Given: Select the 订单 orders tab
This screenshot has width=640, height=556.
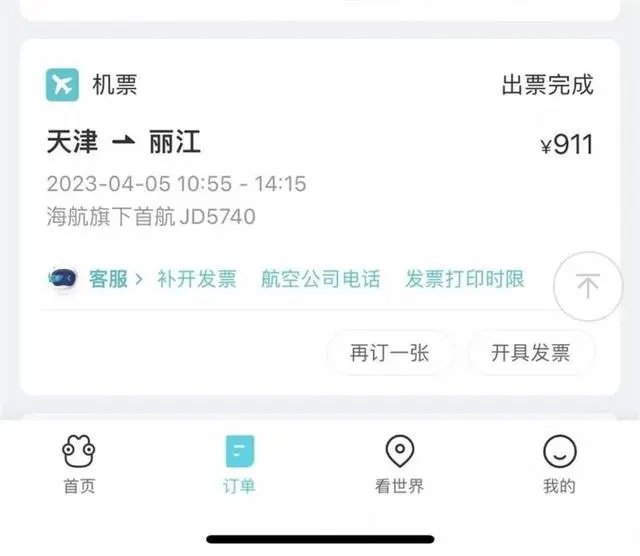Looking at the screenshot, I should [x=239, y=465].
